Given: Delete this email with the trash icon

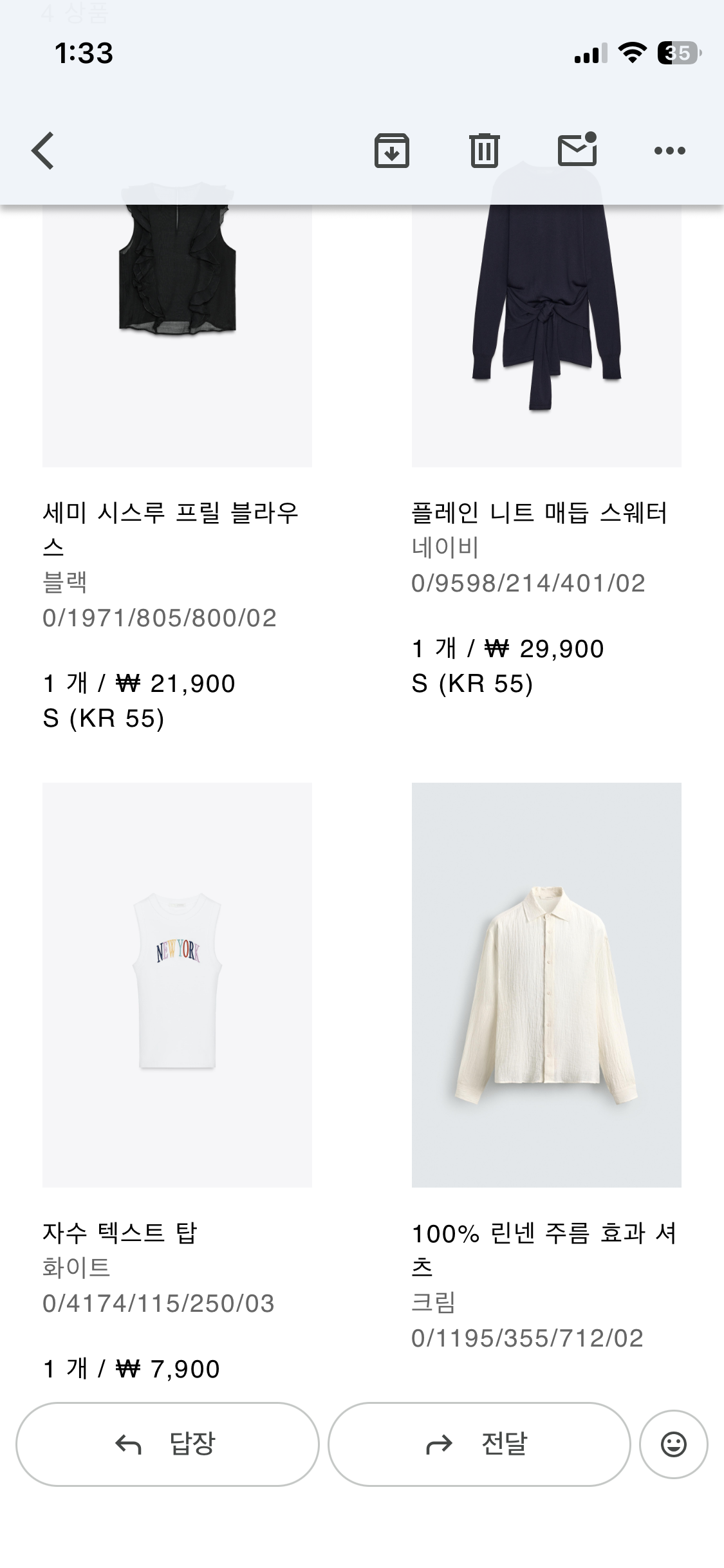Looking at the screenshot, I should click(x=484, y=151).
